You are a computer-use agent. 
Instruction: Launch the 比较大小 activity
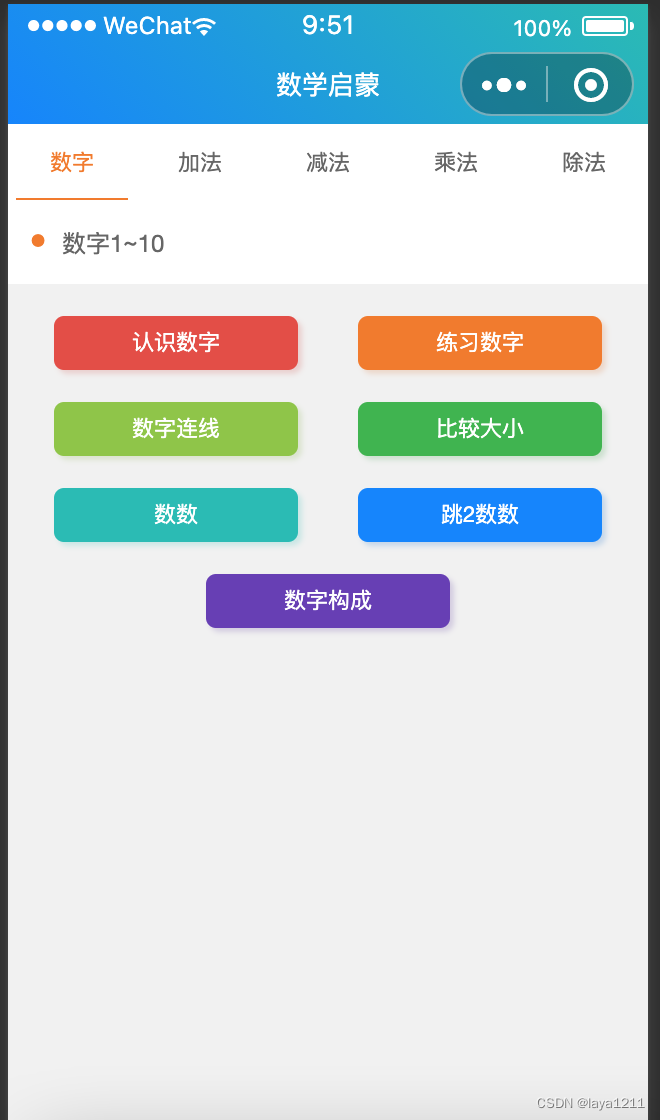coord(480,429)
